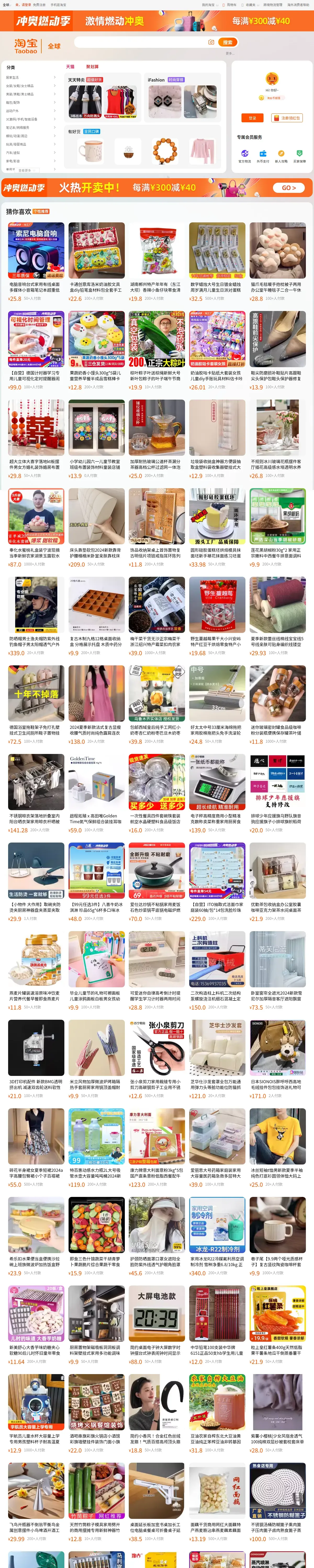This screenshot has height=1568, width=314.
Task: Open the 运动户外 category row
Action: tap(31, 111)
